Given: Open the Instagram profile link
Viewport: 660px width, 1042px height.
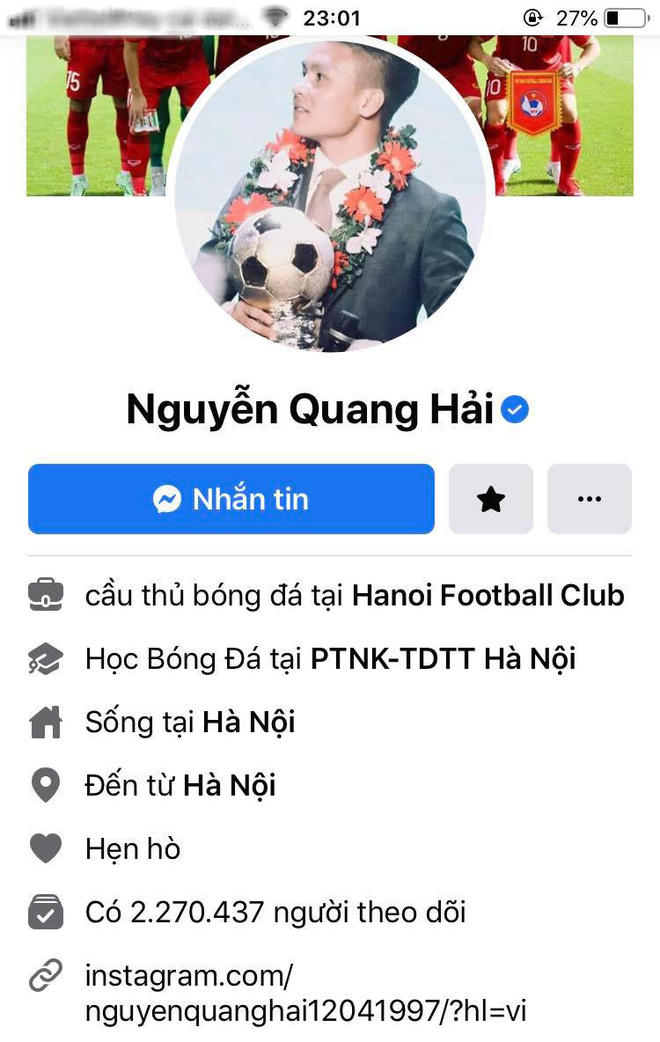Looking at the screenshot, I should pos(305,992).
